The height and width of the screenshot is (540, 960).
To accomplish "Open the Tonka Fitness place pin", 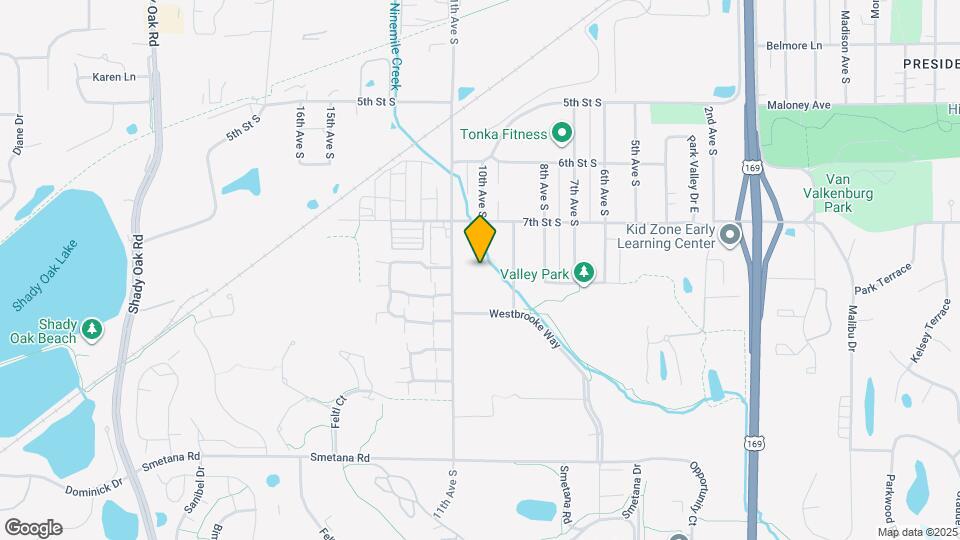I will (562, 133).
